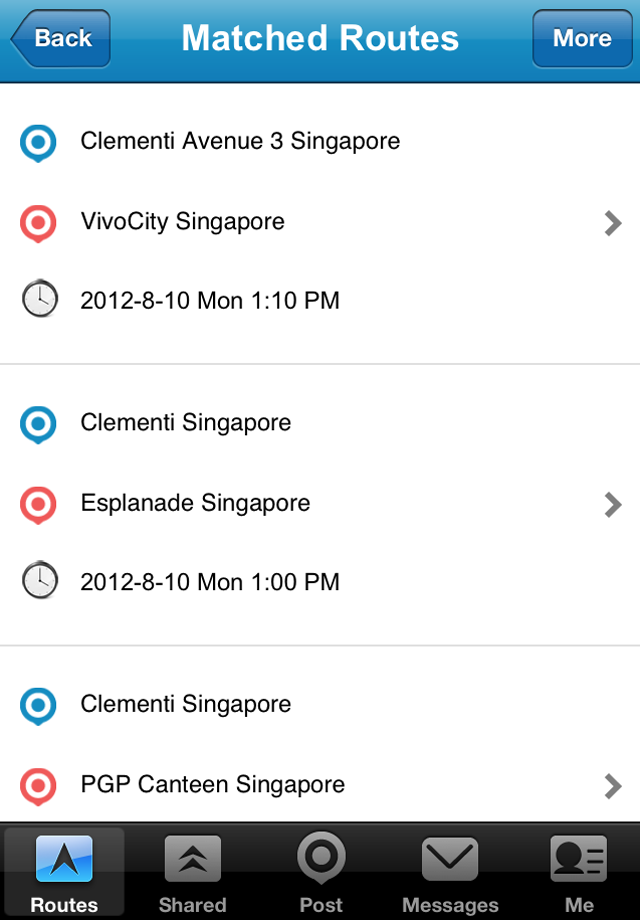The image size is (640, 920).
Task: Go back using the Back button
Action: (x=61, y=39)
